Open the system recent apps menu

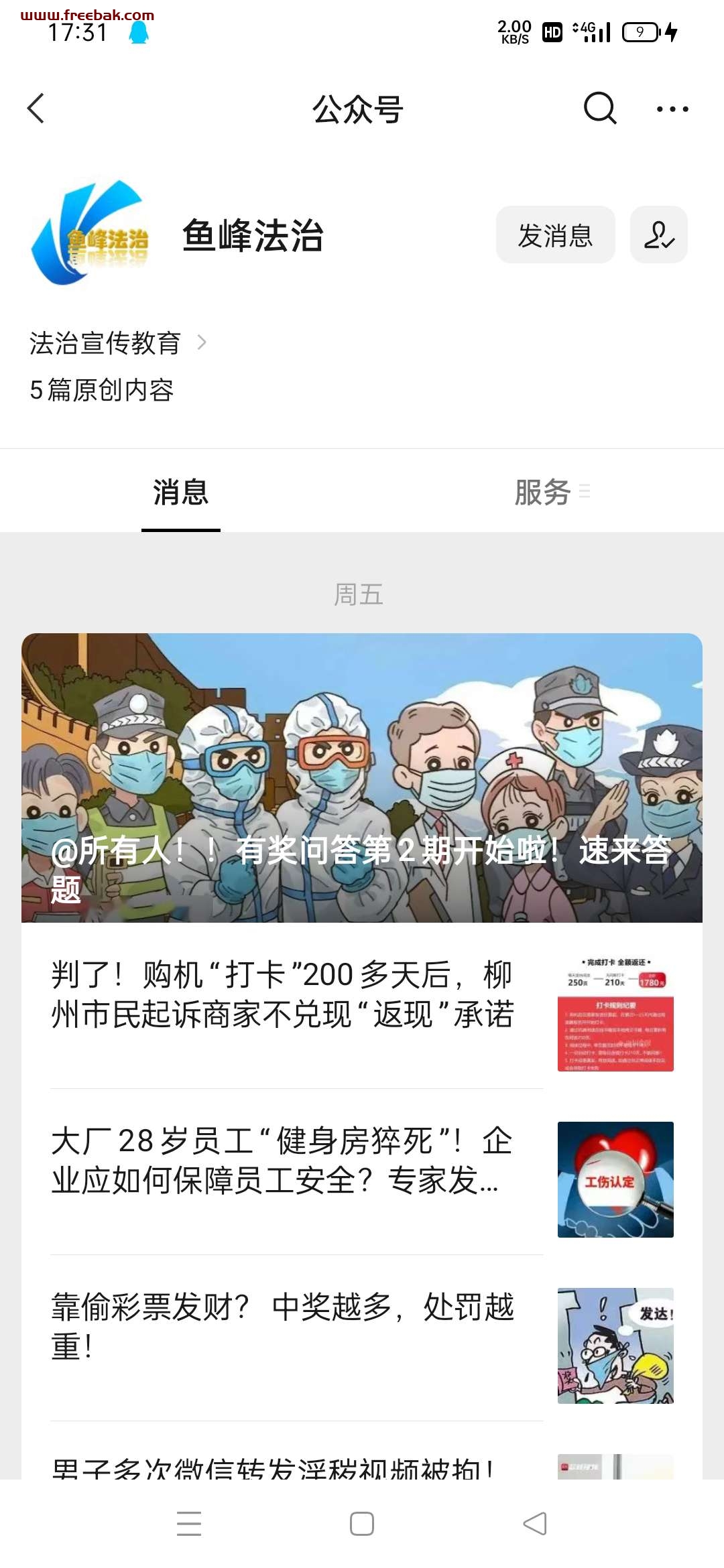[189, 1524]
